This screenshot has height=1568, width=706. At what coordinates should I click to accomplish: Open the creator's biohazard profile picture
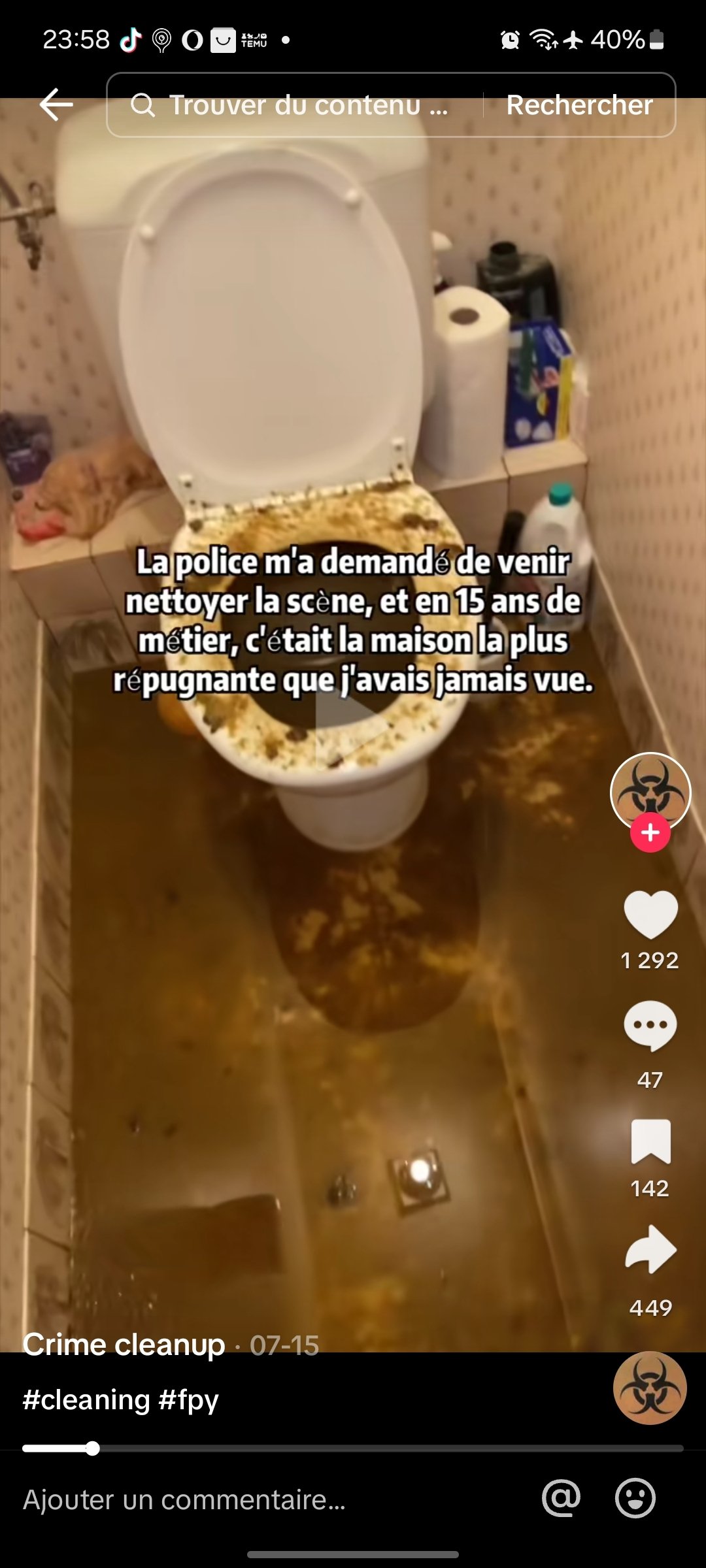coord(650,792)
